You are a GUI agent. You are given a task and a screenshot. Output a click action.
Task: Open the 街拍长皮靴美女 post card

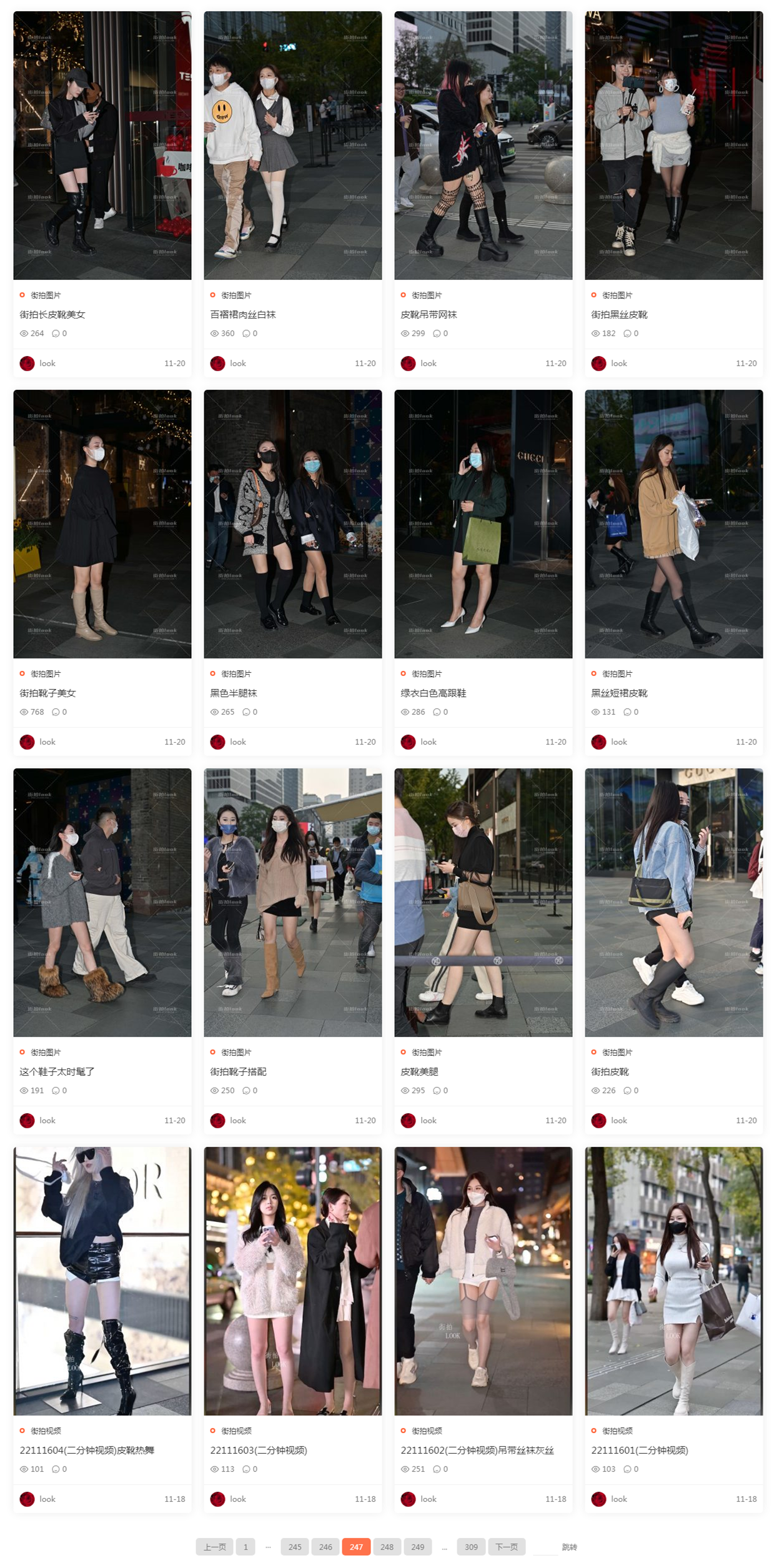point(52,315)
